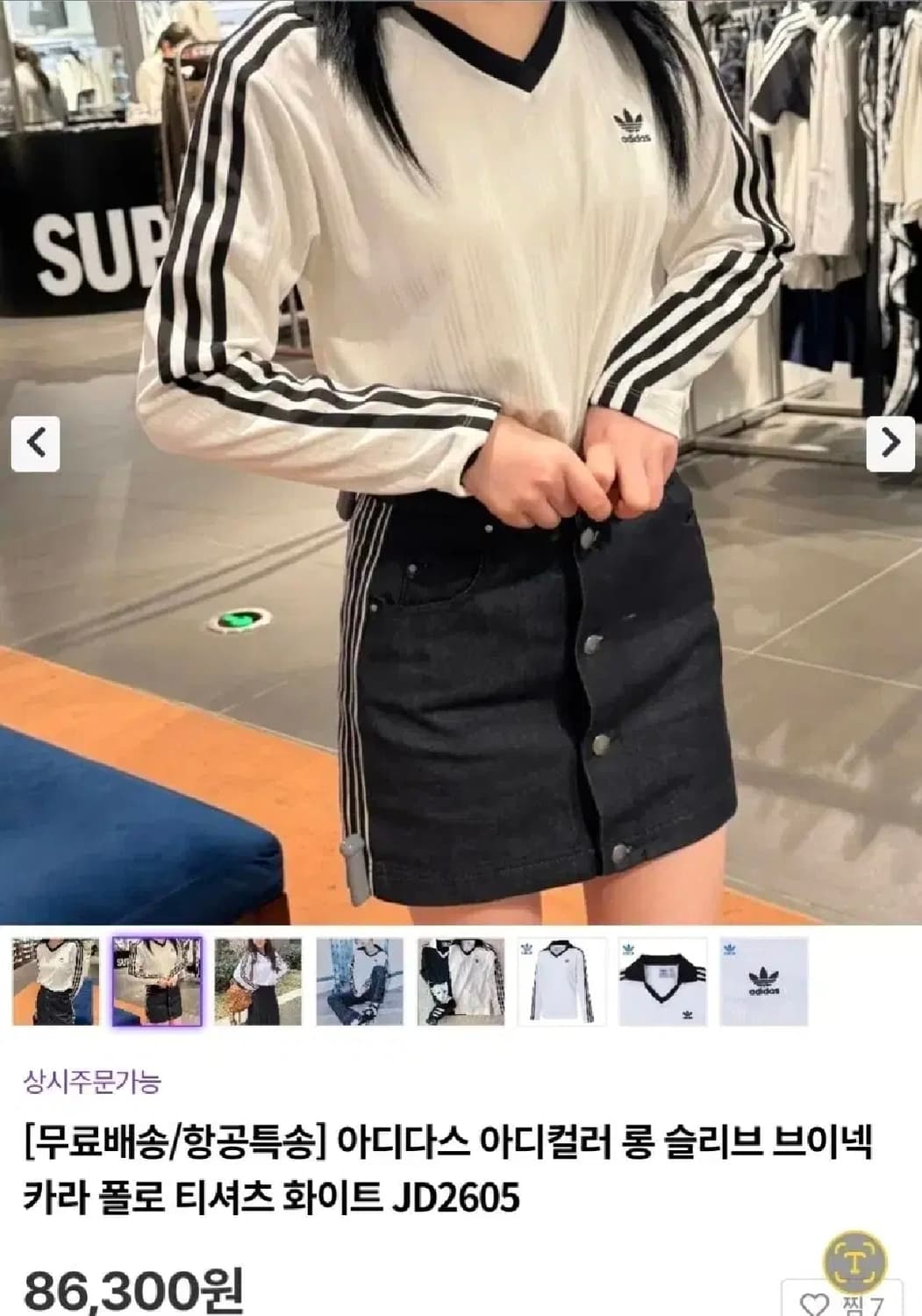Tap the text-recognition T floating icon
The image size is (922, 1316).
[854, 1261]
